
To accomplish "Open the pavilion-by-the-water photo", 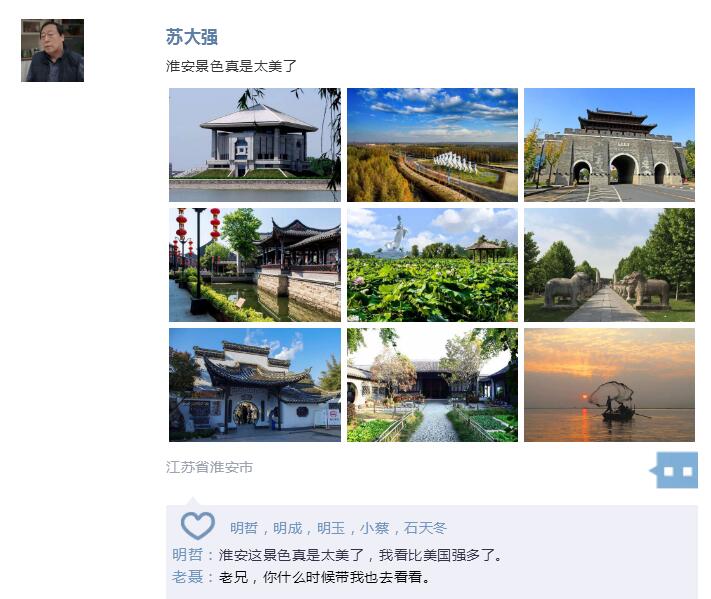I will pyautogui.click(x=255, y=145).
